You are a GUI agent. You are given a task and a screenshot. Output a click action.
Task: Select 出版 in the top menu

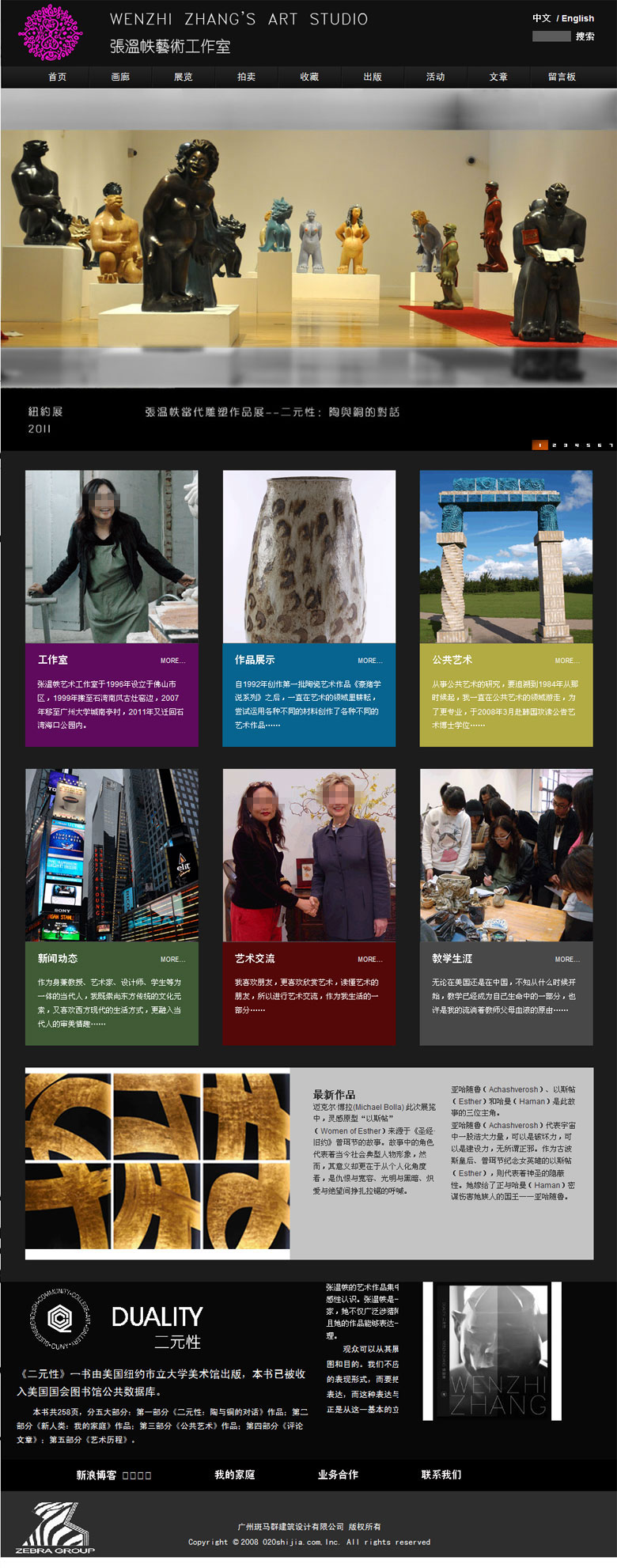373,77
